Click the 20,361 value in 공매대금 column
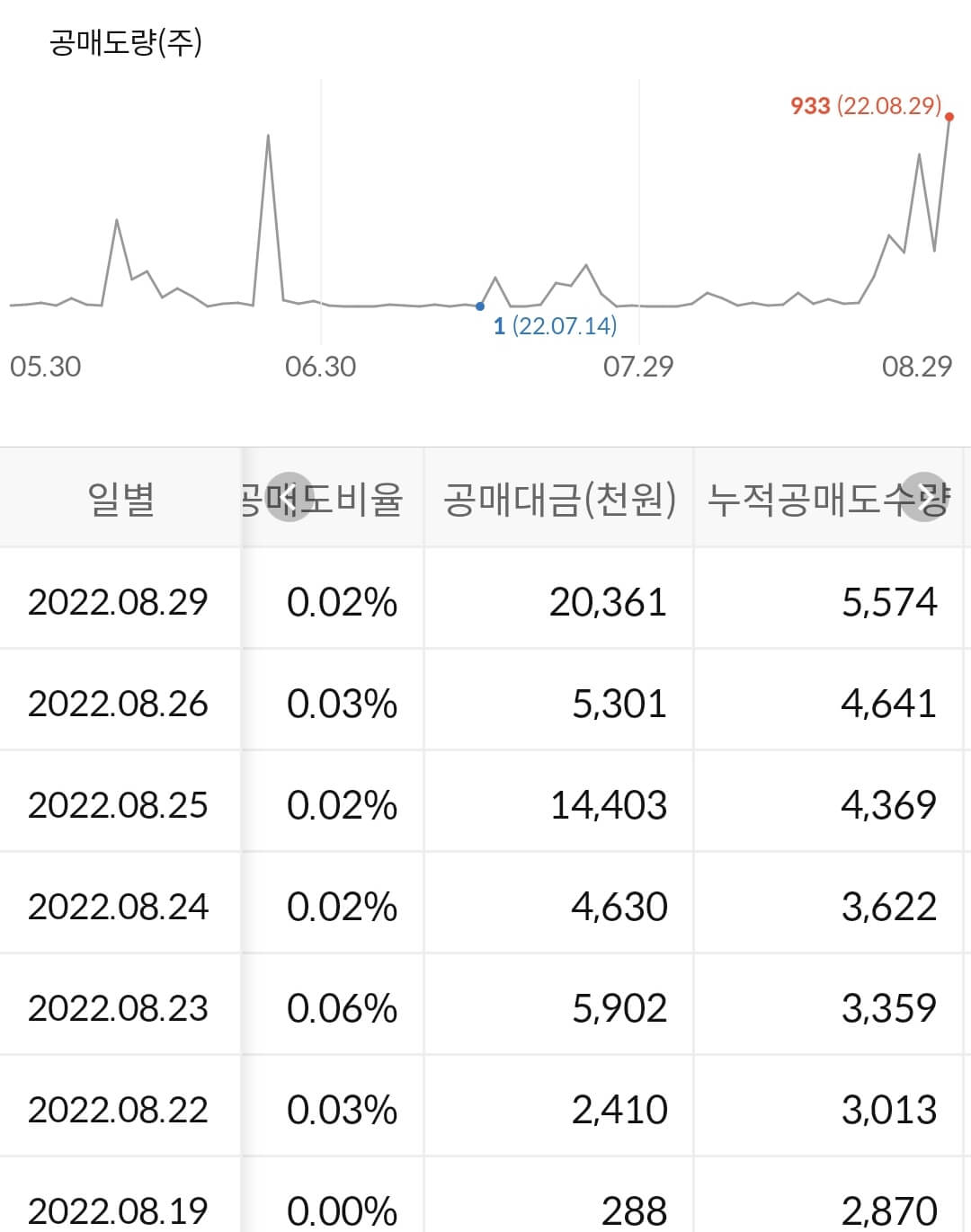The image size is (971, 1232). pos(607,603)
